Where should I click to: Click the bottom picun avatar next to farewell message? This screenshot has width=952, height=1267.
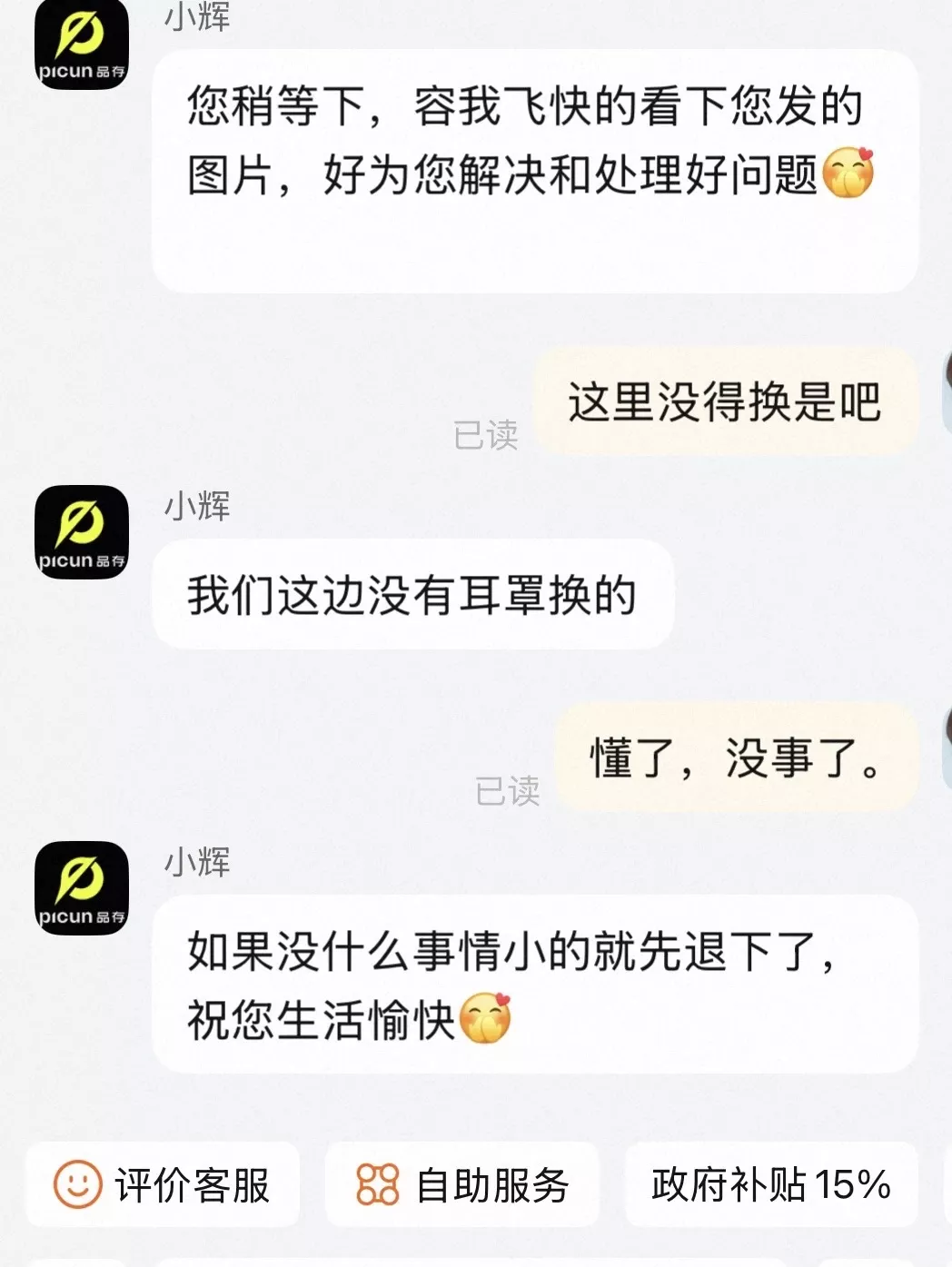tap(80, 888)
